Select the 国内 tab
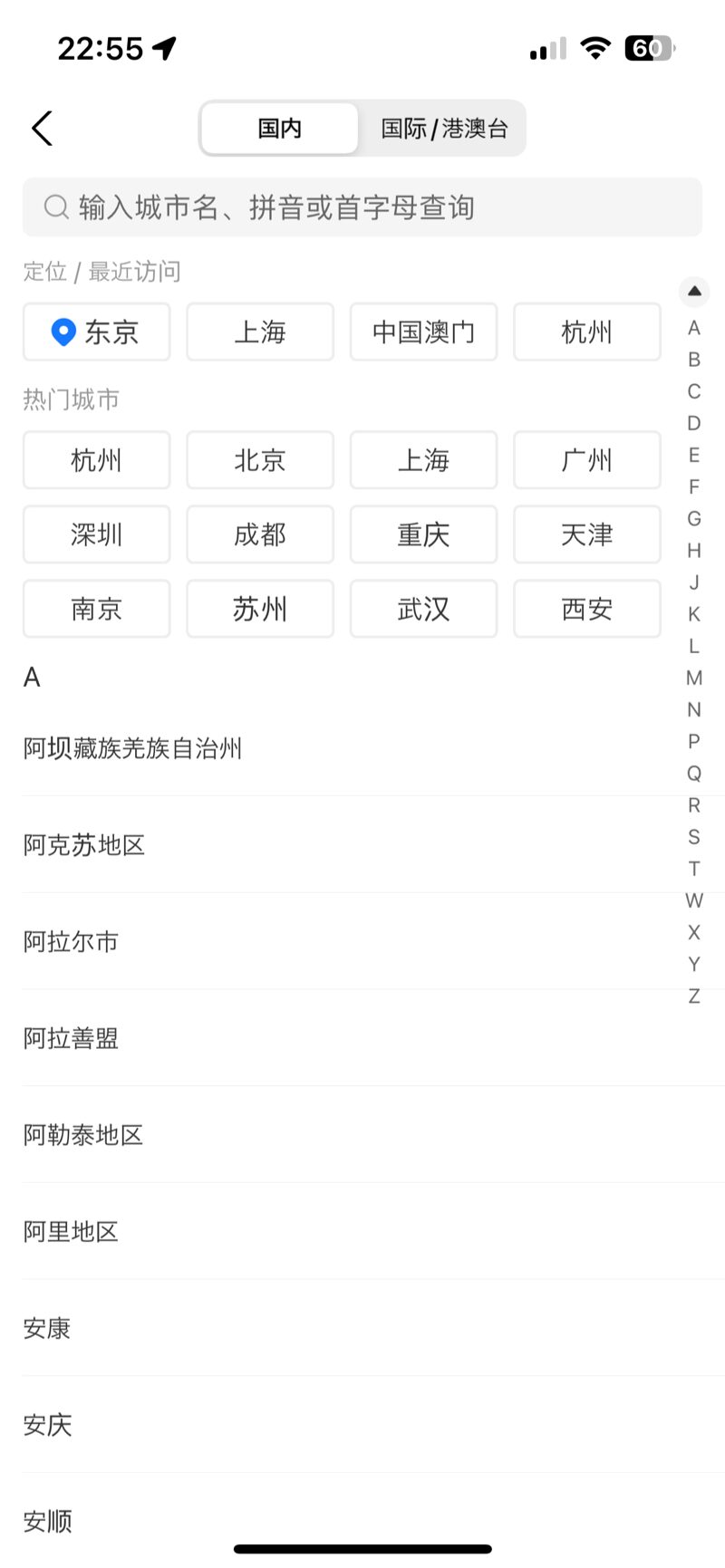The height and width of the screenshot is (1568, 725). [x=279, y=129]
